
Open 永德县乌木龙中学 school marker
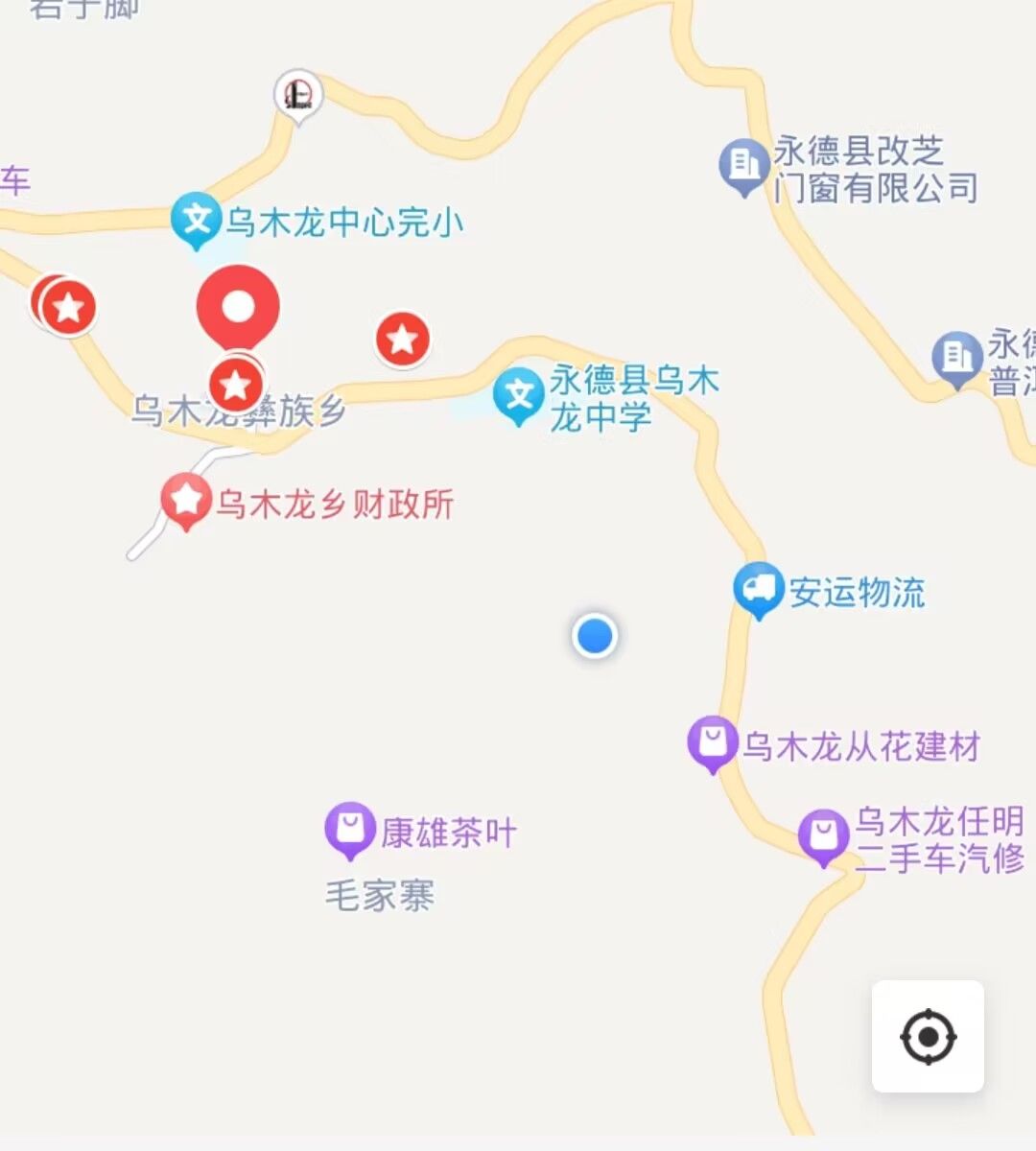pos(519,394)
